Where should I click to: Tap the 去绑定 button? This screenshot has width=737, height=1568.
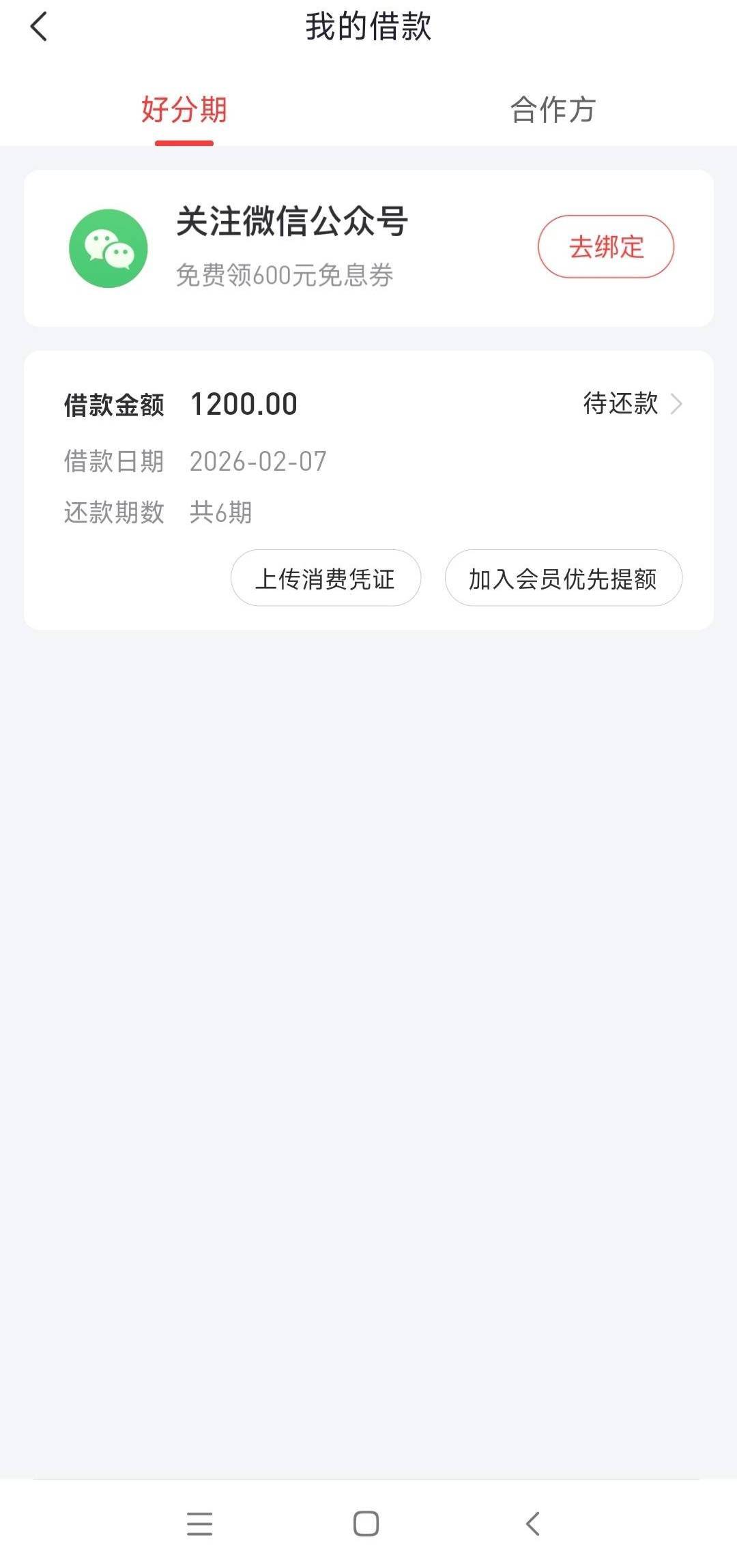point(606,247)
